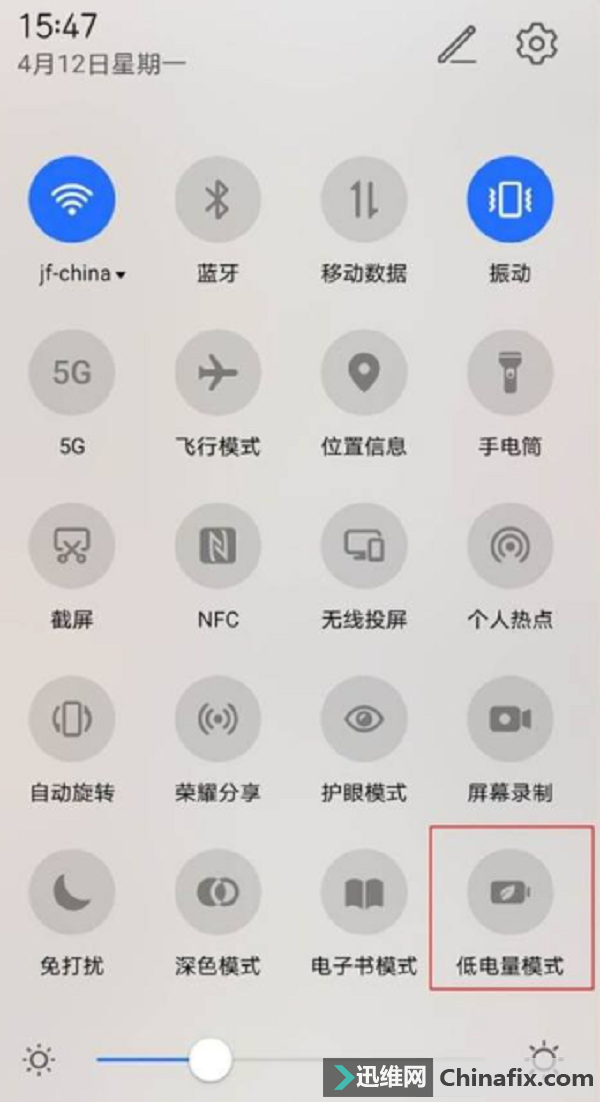Enable the 5G toggle
This screenshot has width=600, height=1102.
point(72,372)
